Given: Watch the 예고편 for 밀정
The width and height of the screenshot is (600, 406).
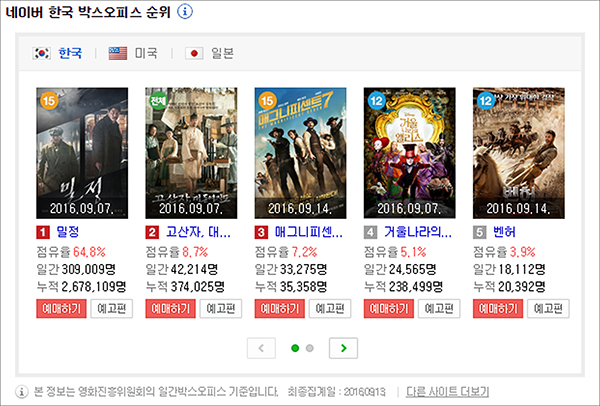Looking at the screenshot, I should coord(111,309).
